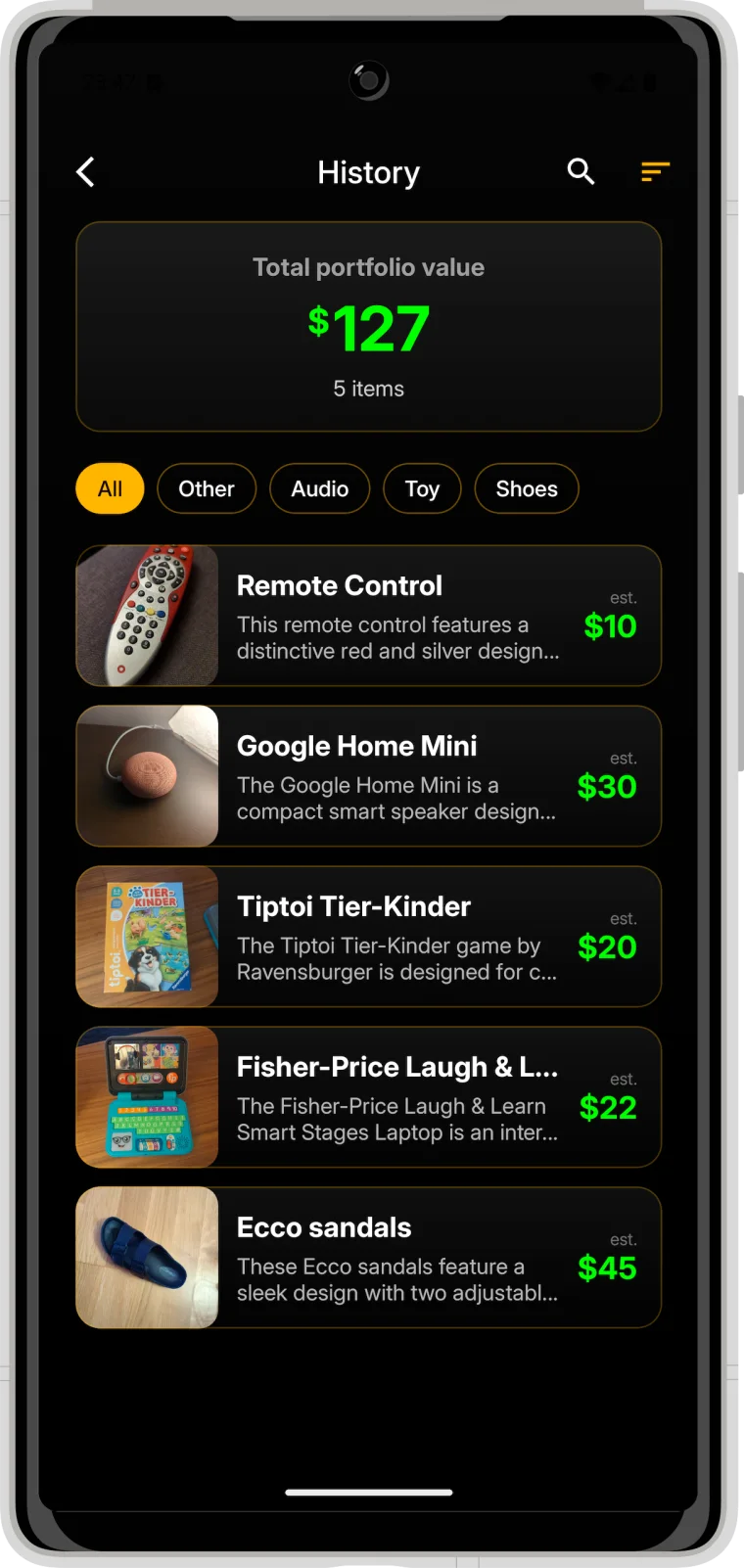Image resolution: width=744 pixels, height=1568 pixels.
Task: Show only Shoes items
Action: [527, 488]
